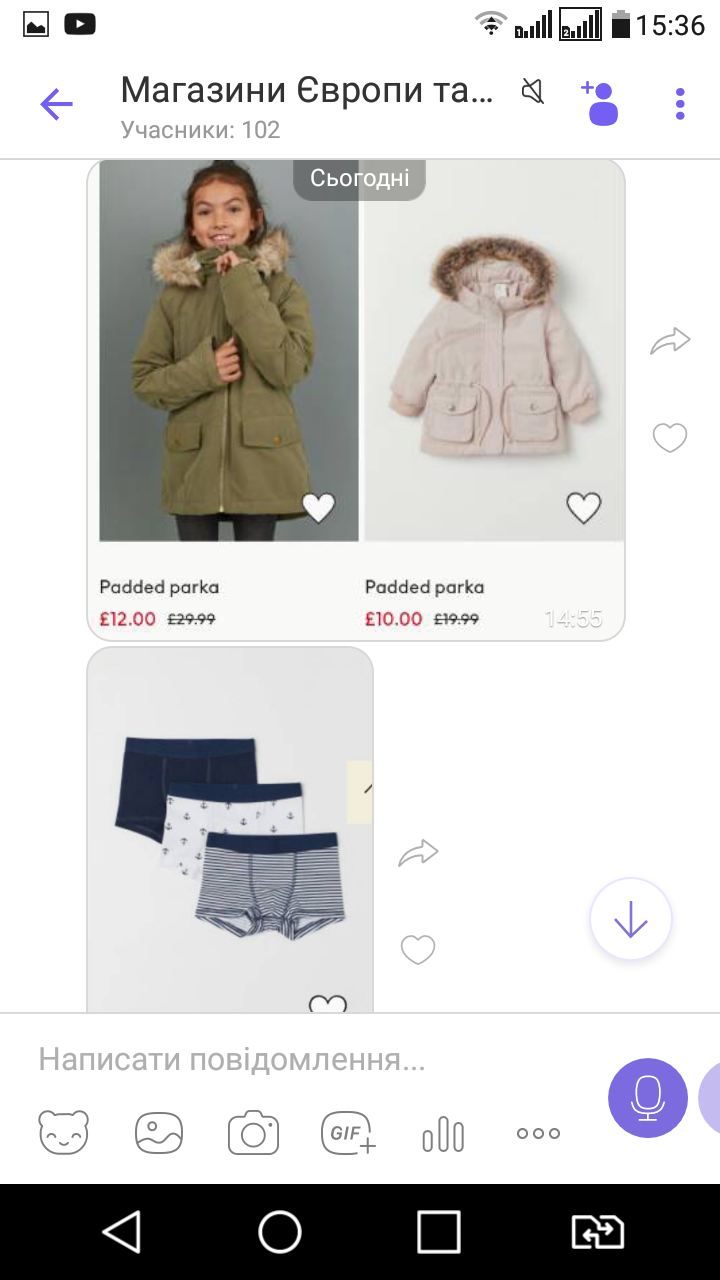Open the camera to take a photo

253,1133
